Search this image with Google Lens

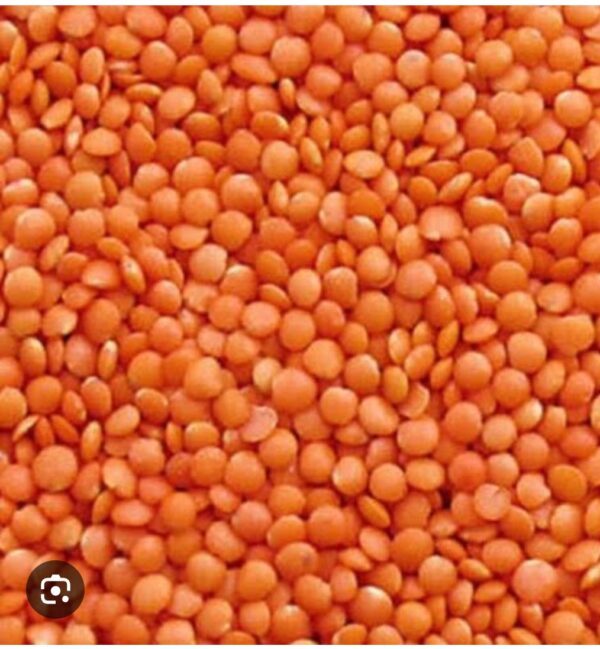[55, 589]
